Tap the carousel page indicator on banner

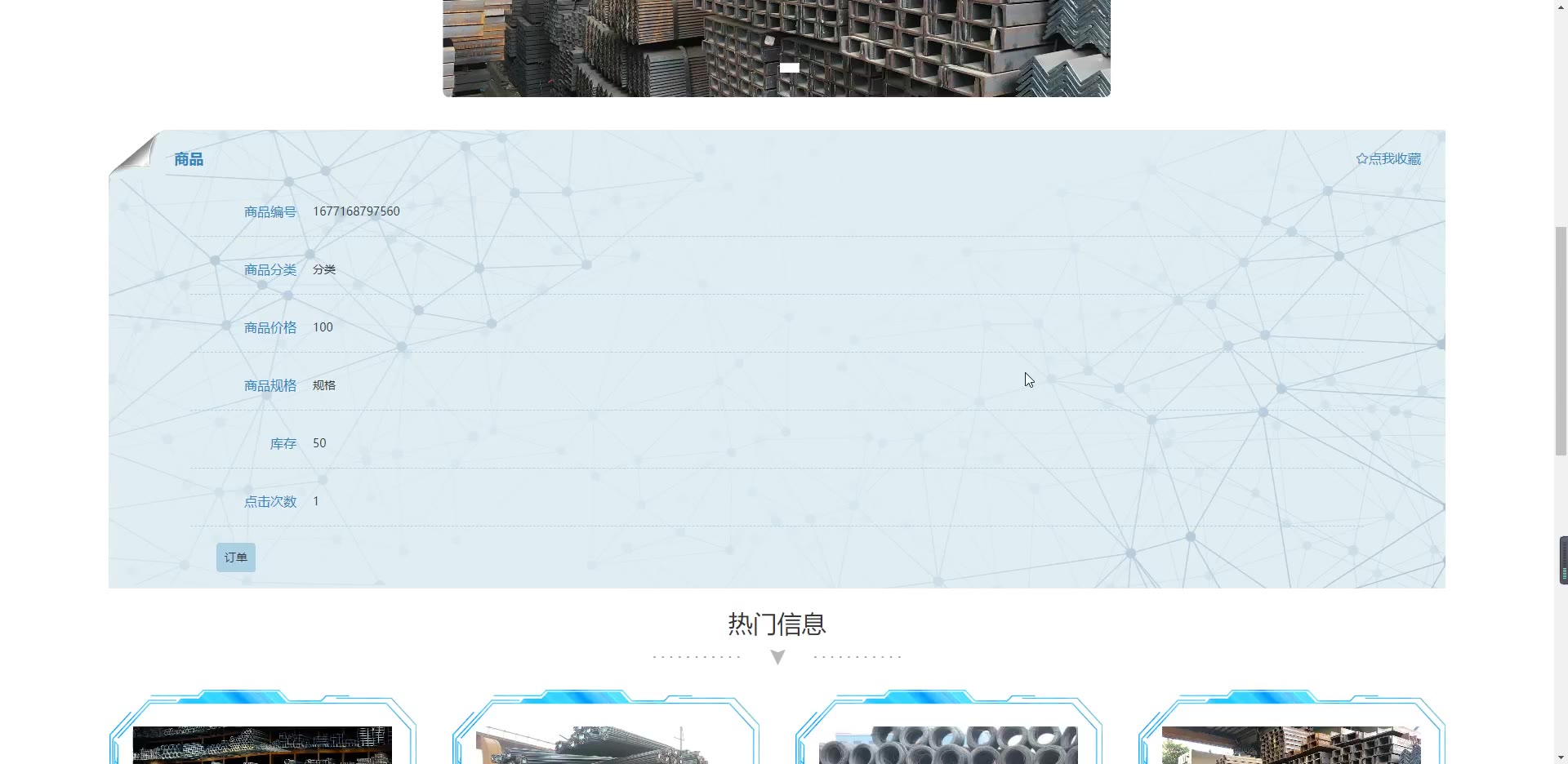(789, 69)
